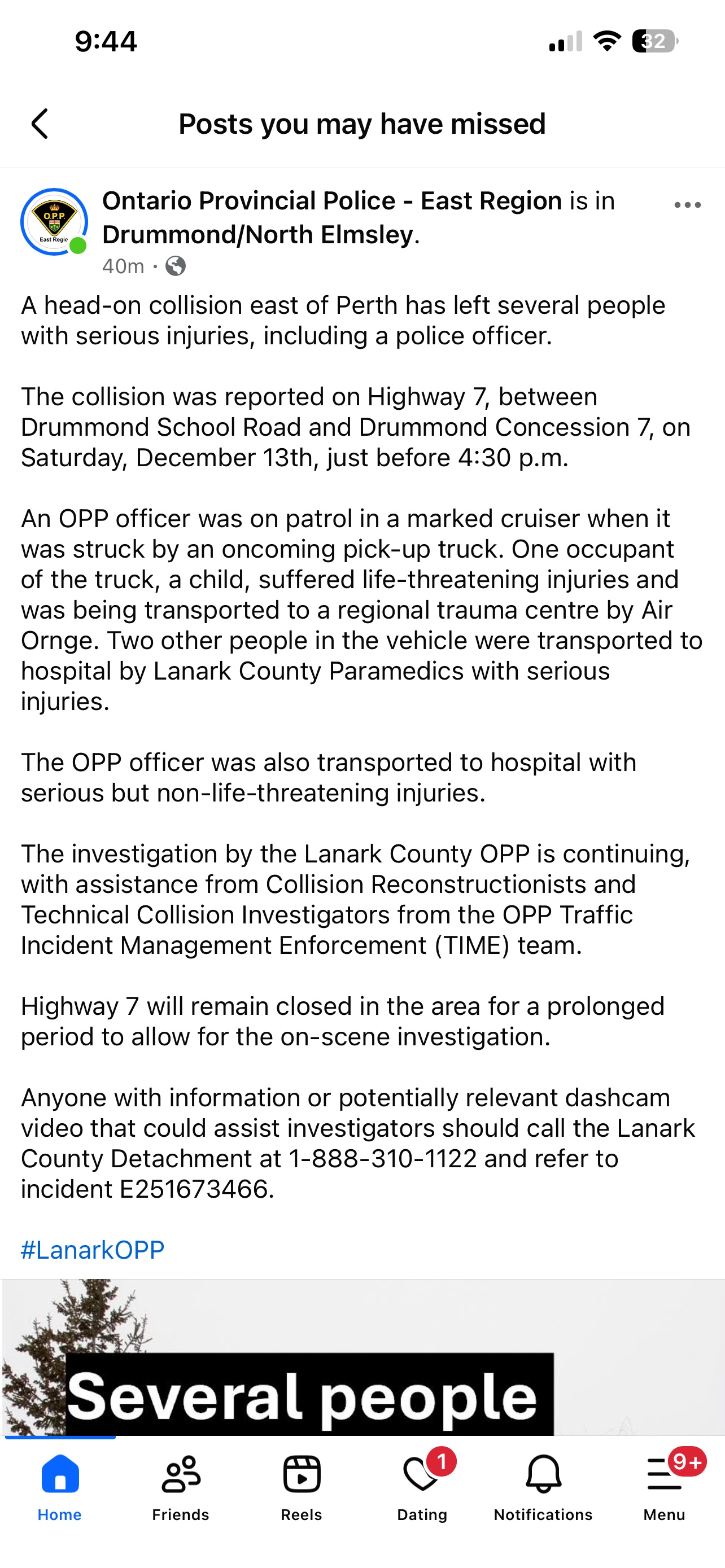725x1568 pixels.
Task: Go back from Posts you may have missed
Action: pos(40,124)
